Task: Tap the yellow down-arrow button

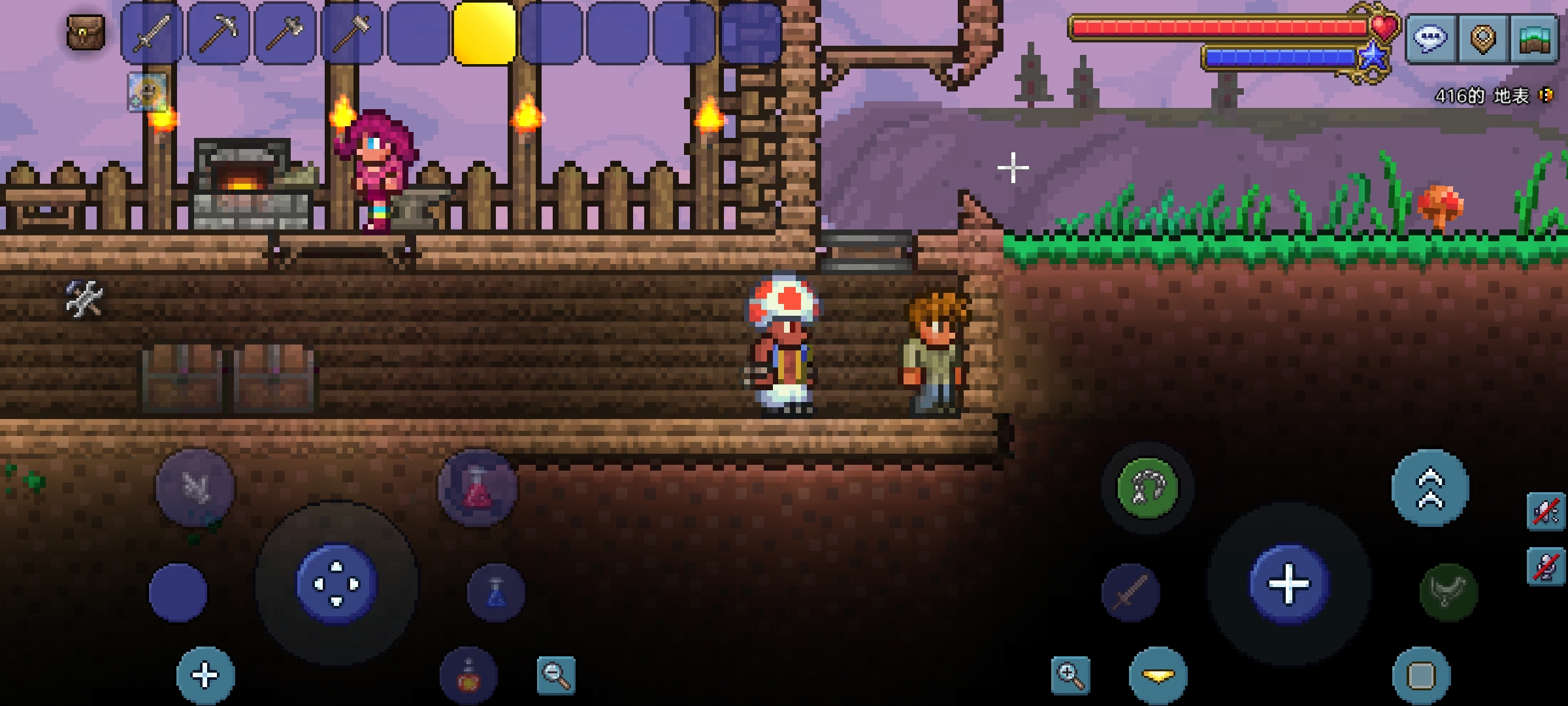Action: [1158, 675]
